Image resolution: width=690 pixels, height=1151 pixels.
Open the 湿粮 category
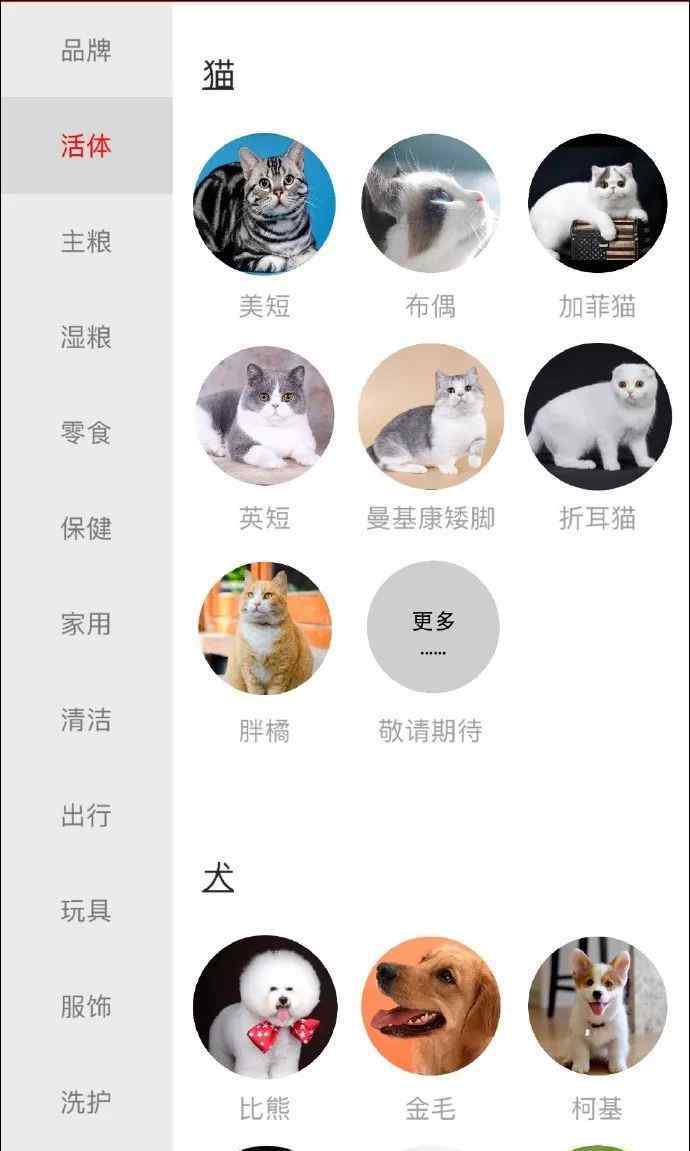point(86,337)
